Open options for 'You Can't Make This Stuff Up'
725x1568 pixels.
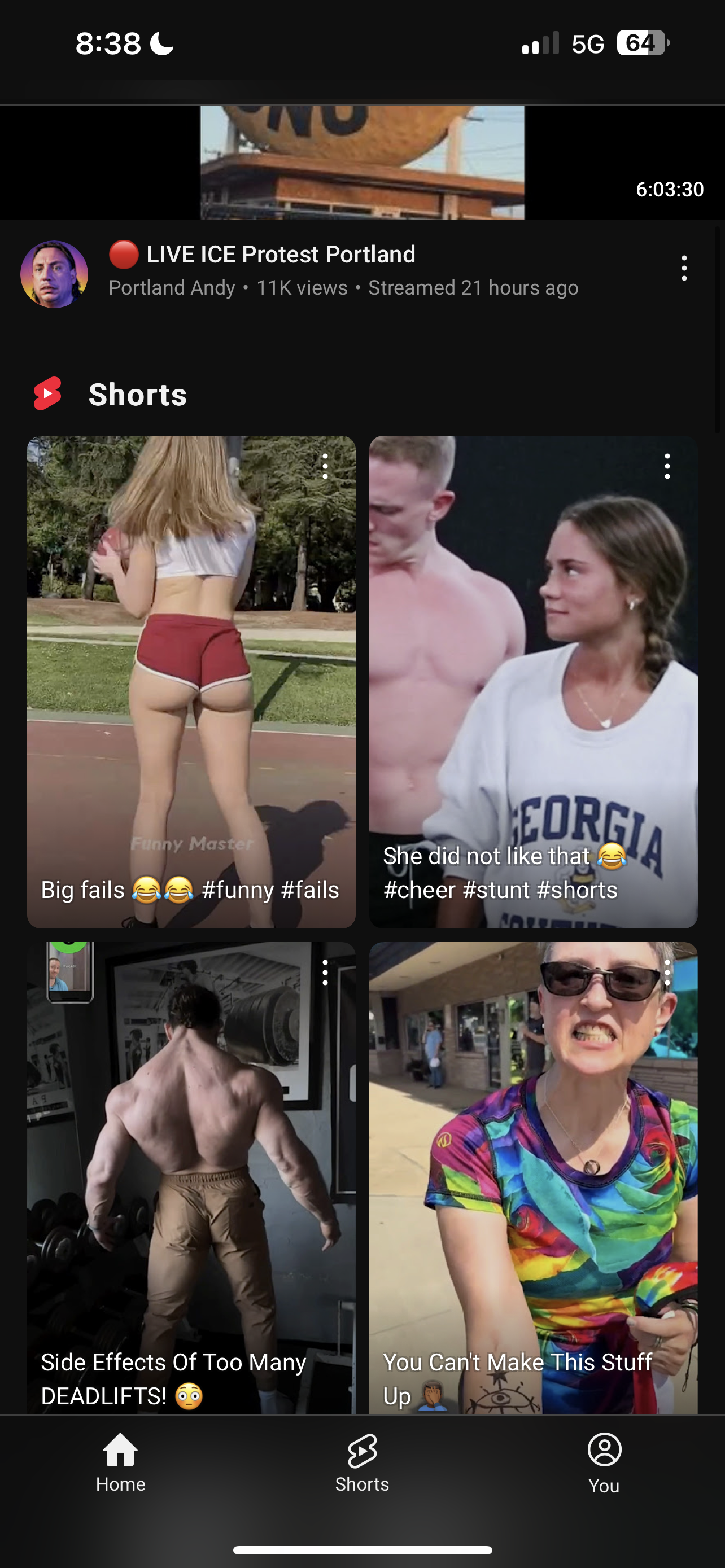point(667,973)
